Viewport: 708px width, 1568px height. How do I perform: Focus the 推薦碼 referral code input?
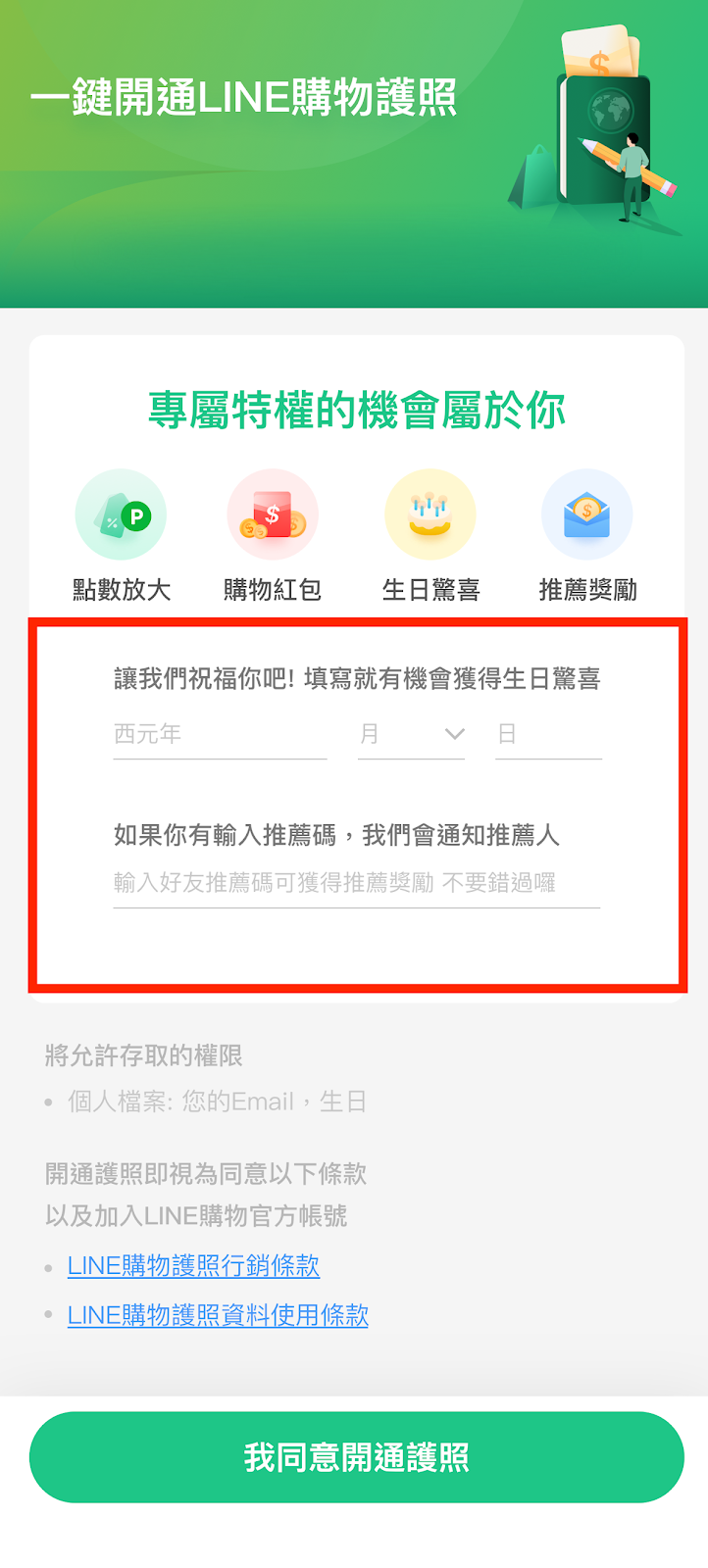click(356, 883)
